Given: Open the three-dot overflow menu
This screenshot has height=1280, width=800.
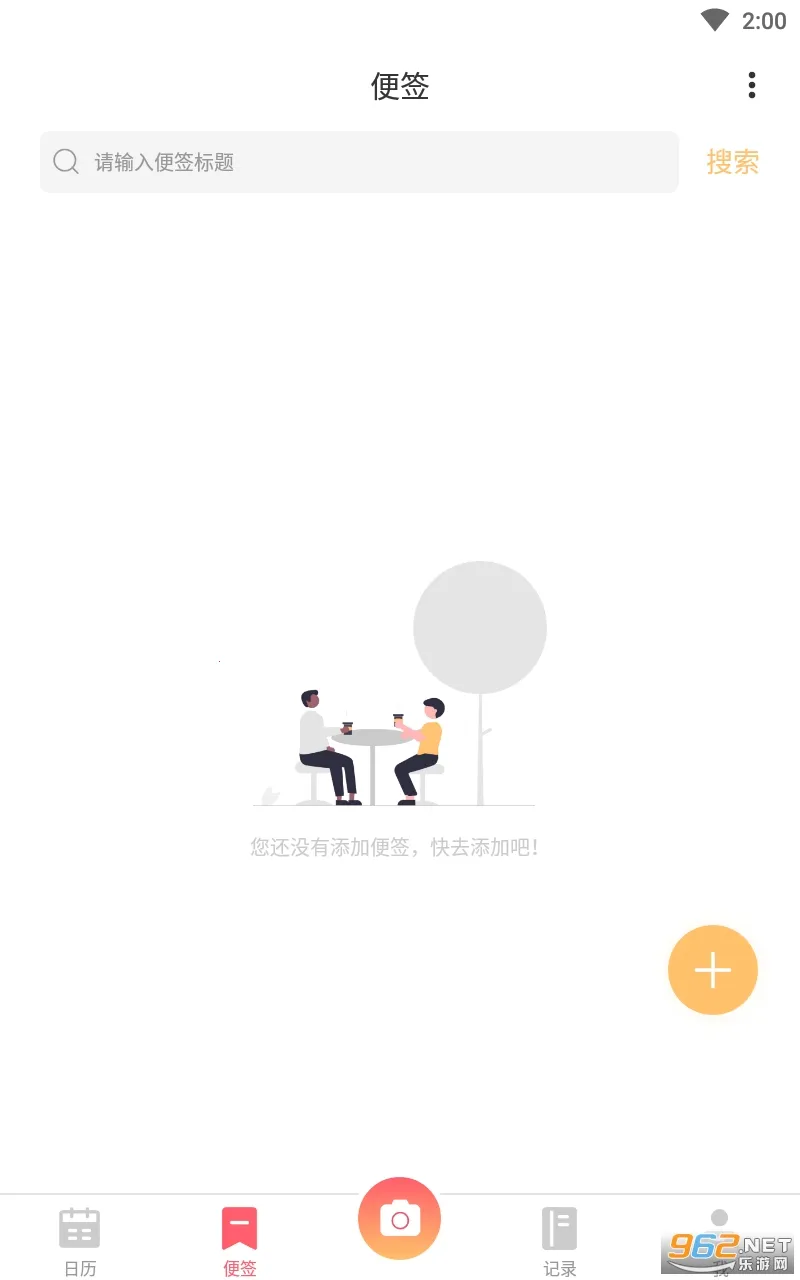Looking at the screenshot, I should [751, 86].
